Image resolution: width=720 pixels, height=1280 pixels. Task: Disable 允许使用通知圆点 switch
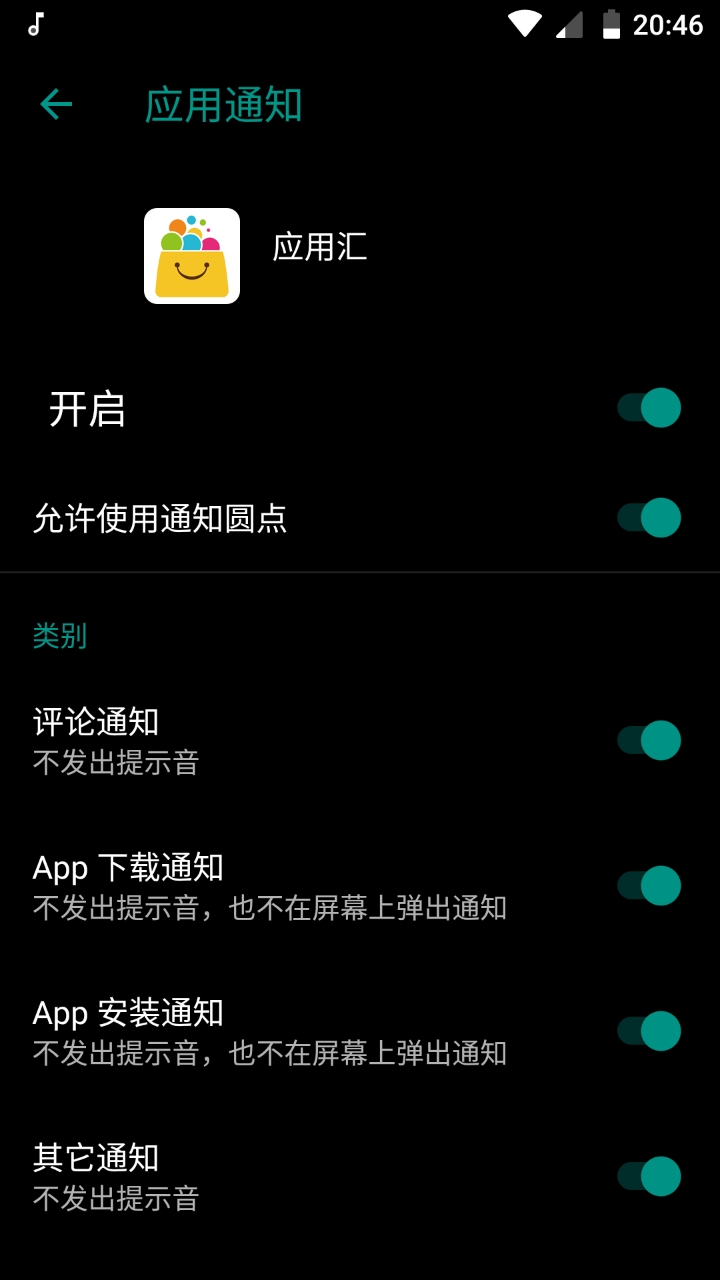point(649,518)
